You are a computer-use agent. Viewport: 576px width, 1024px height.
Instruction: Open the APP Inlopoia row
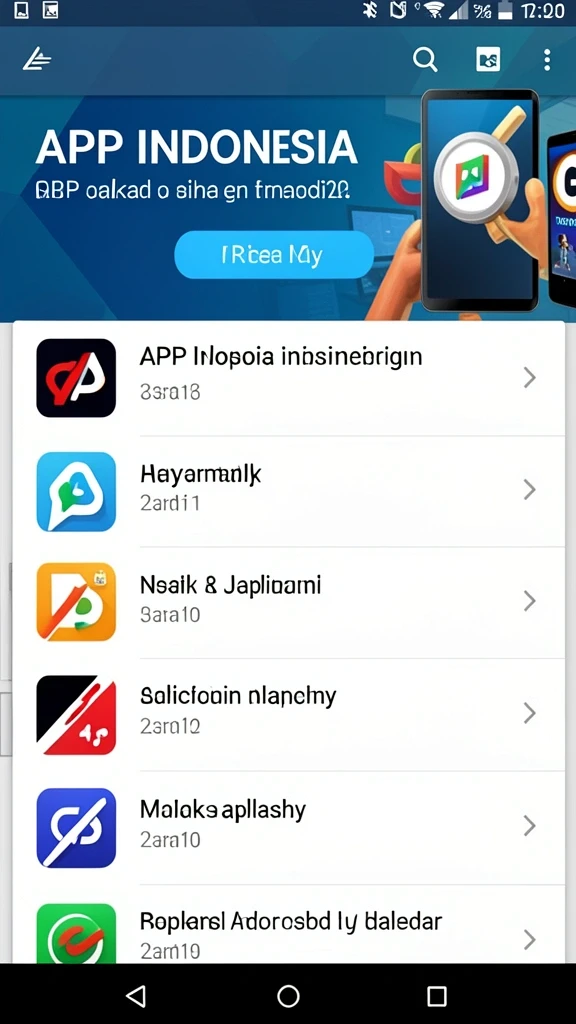click(289, 377)
